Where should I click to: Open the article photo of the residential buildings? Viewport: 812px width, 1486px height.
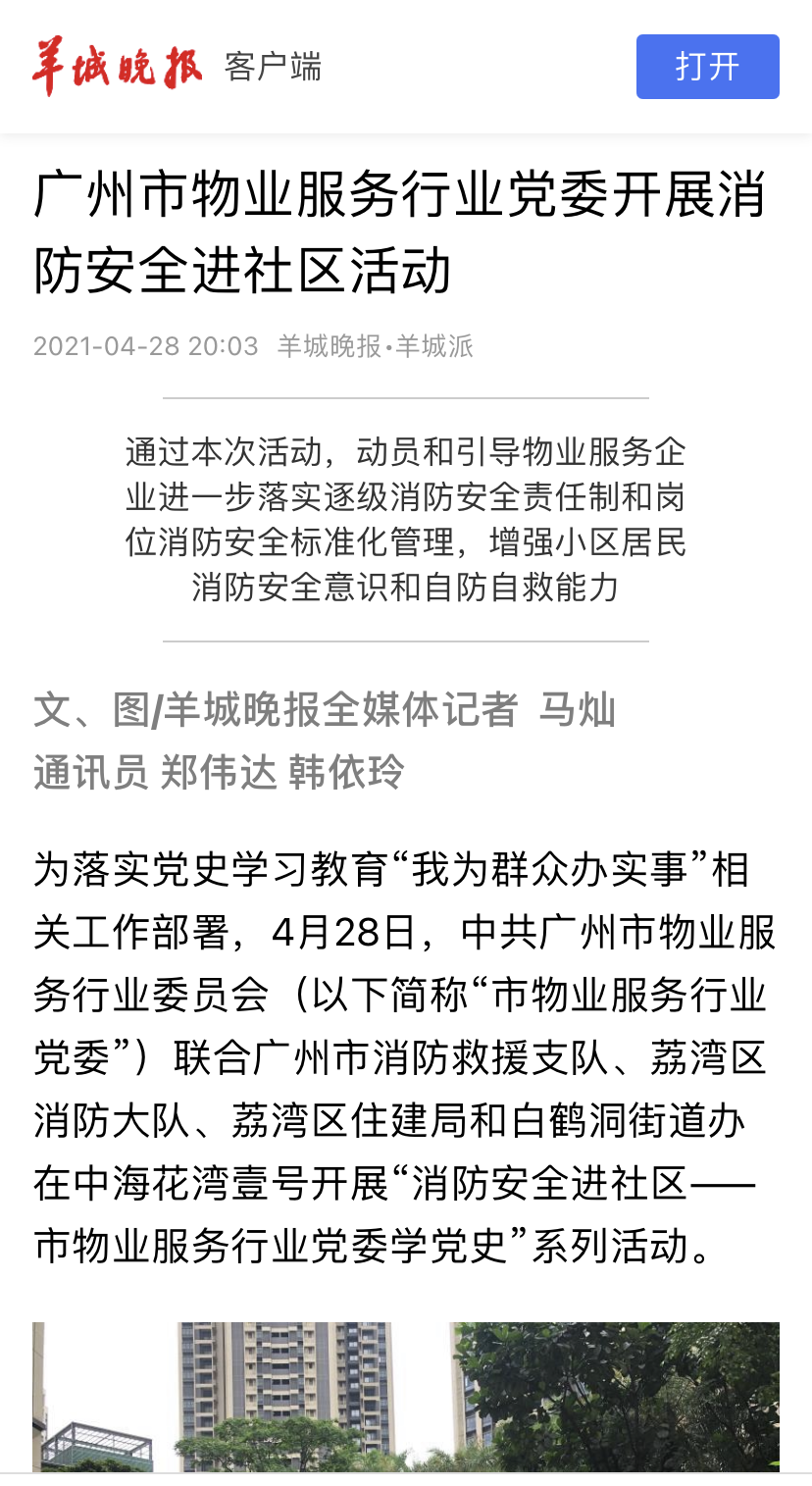[406, 1397]
